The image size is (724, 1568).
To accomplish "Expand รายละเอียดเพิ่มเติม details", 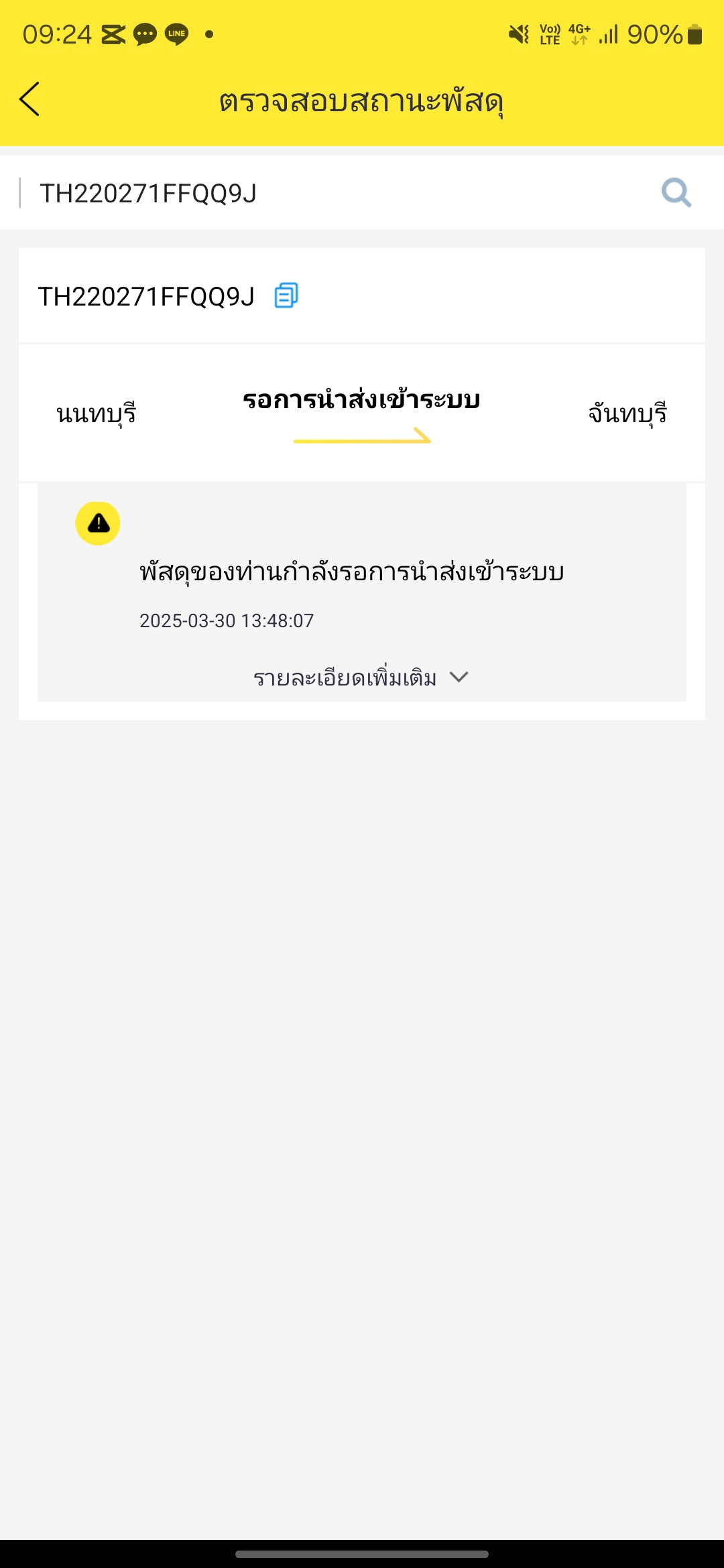I will point(361,677).
